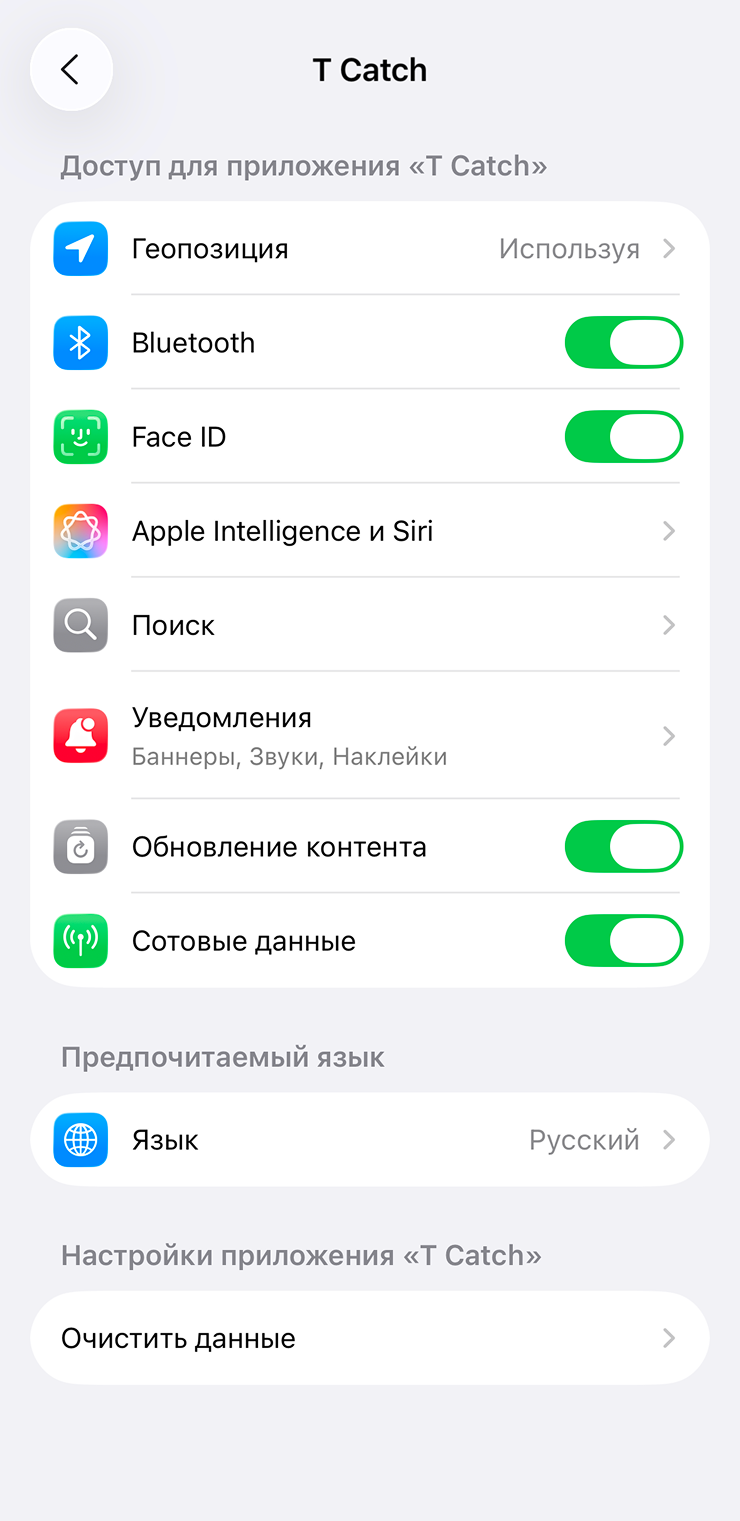Turn off the Bluetooth switch
Screen dimensions: 740x1521
[x=623, y=343]
